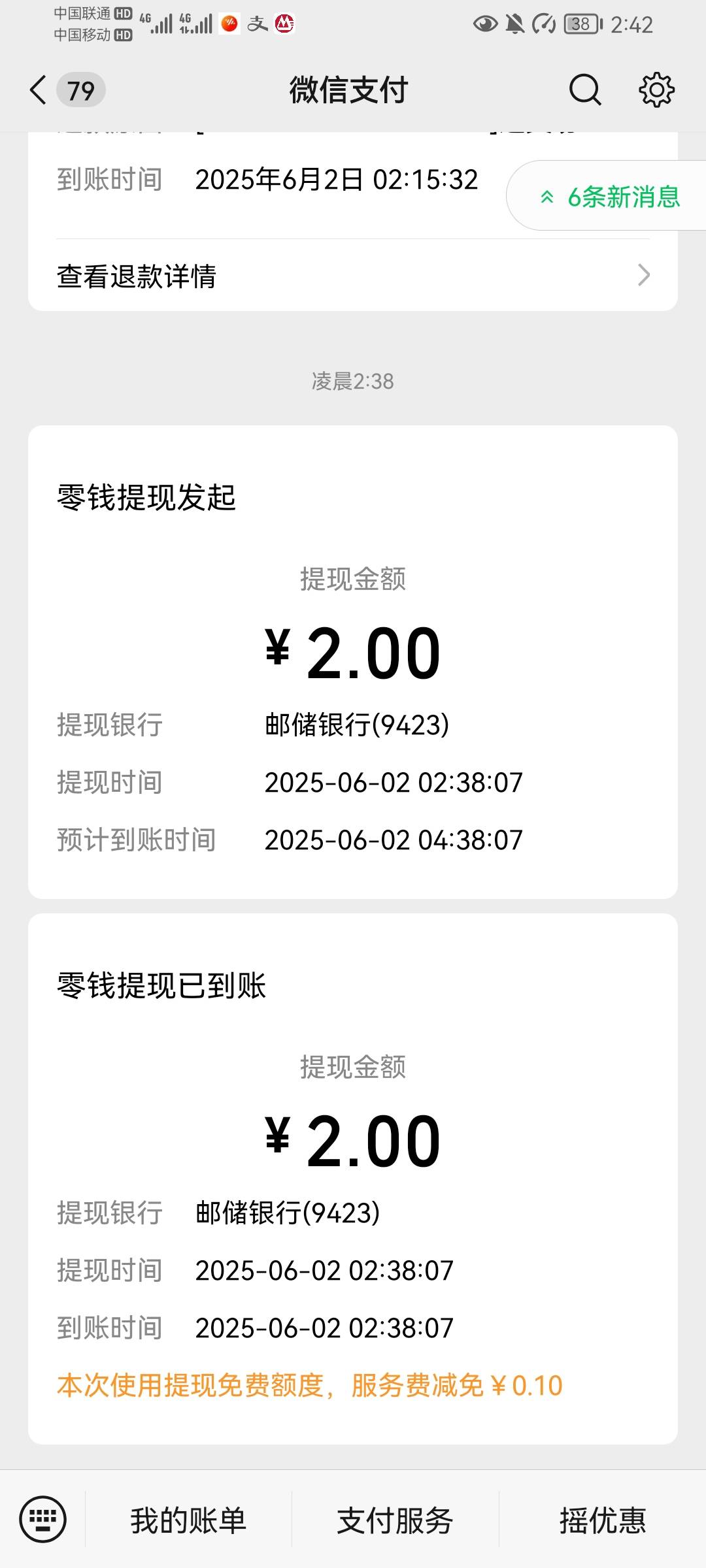Open 我的账单 menu

point(188,1520)
